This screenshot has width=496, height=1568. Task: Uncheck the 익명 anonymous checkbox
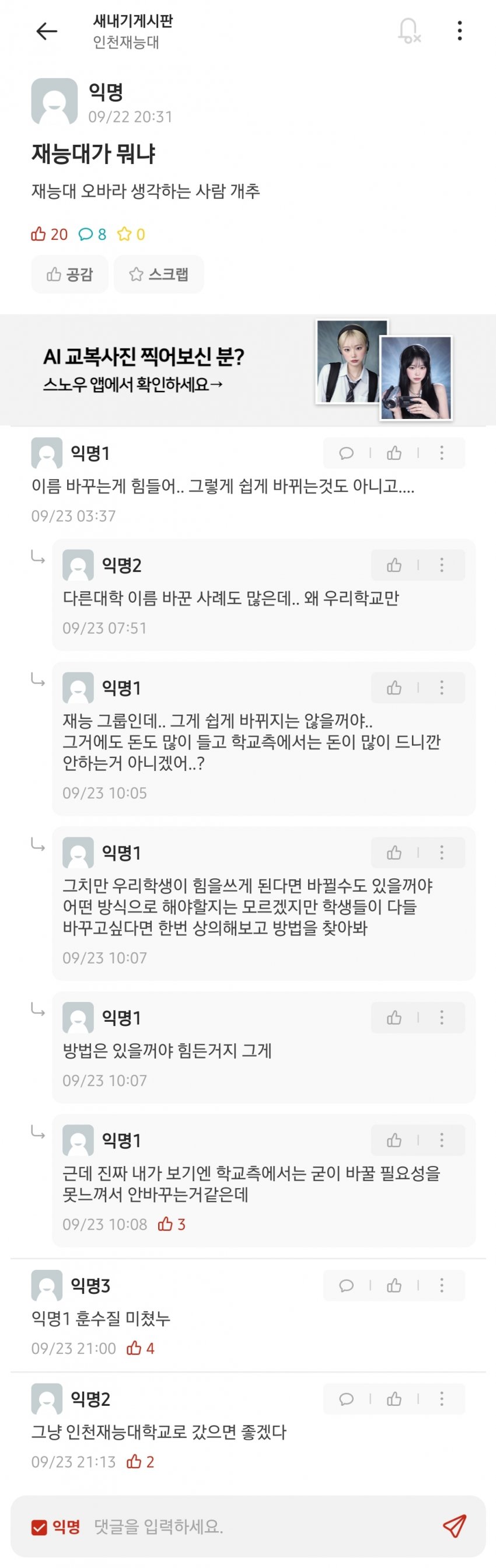tap(40, 1527)
